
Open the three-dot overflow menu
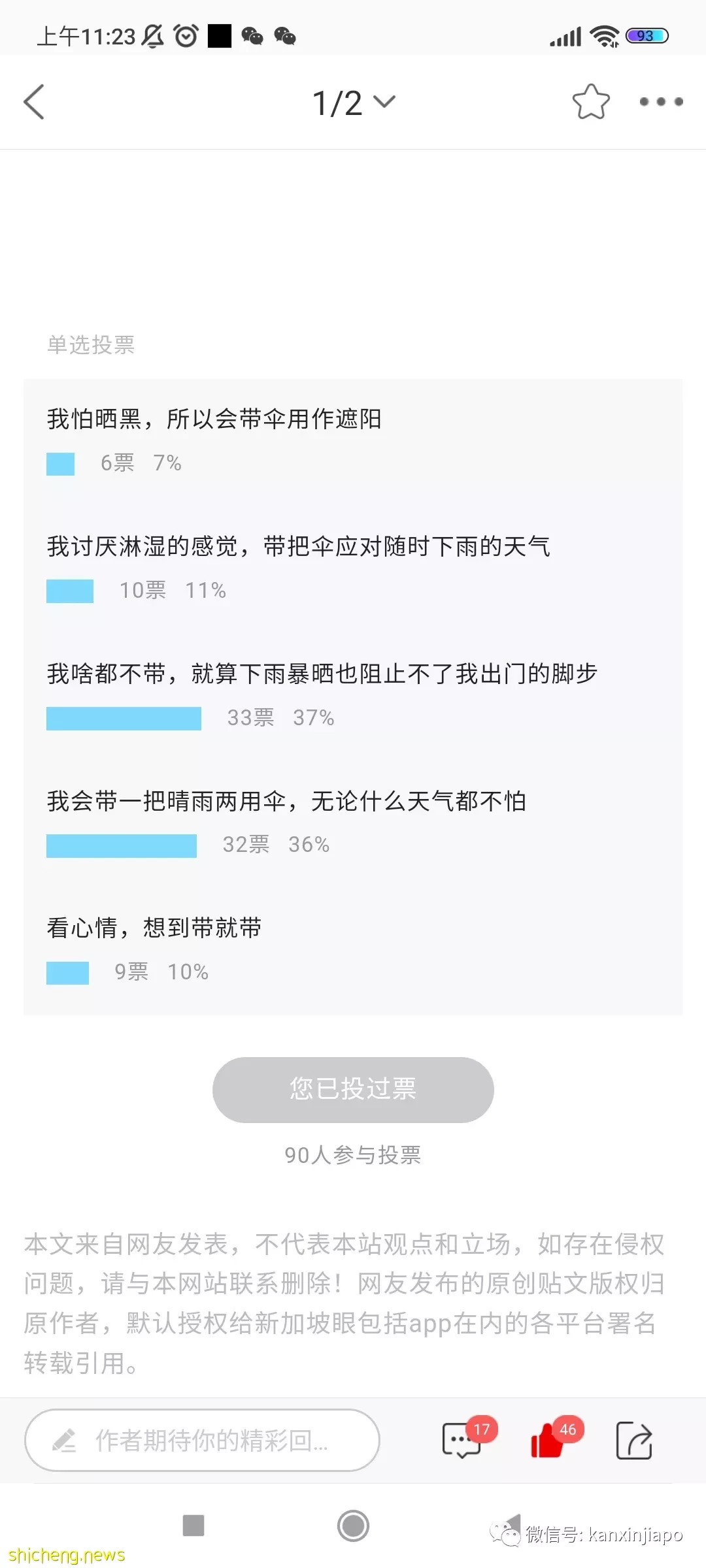tap(661, 102)
